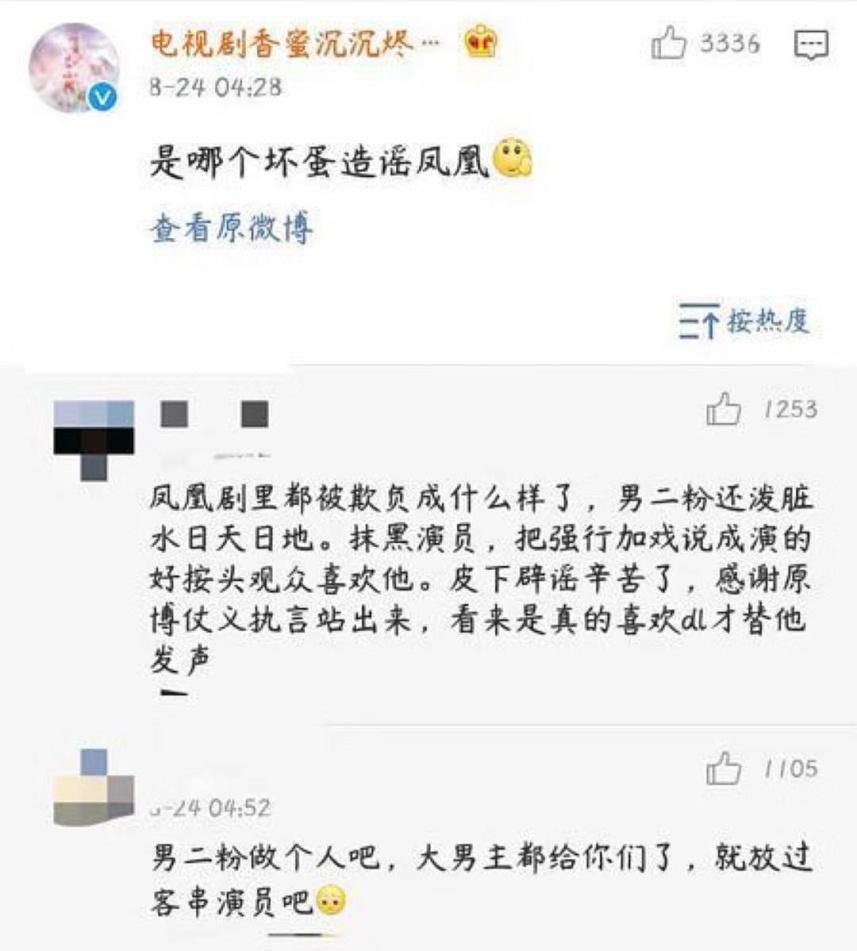Open the reply icon beside 3336 likes
Screen dimensions: 857x951
(x=810, y=44)
